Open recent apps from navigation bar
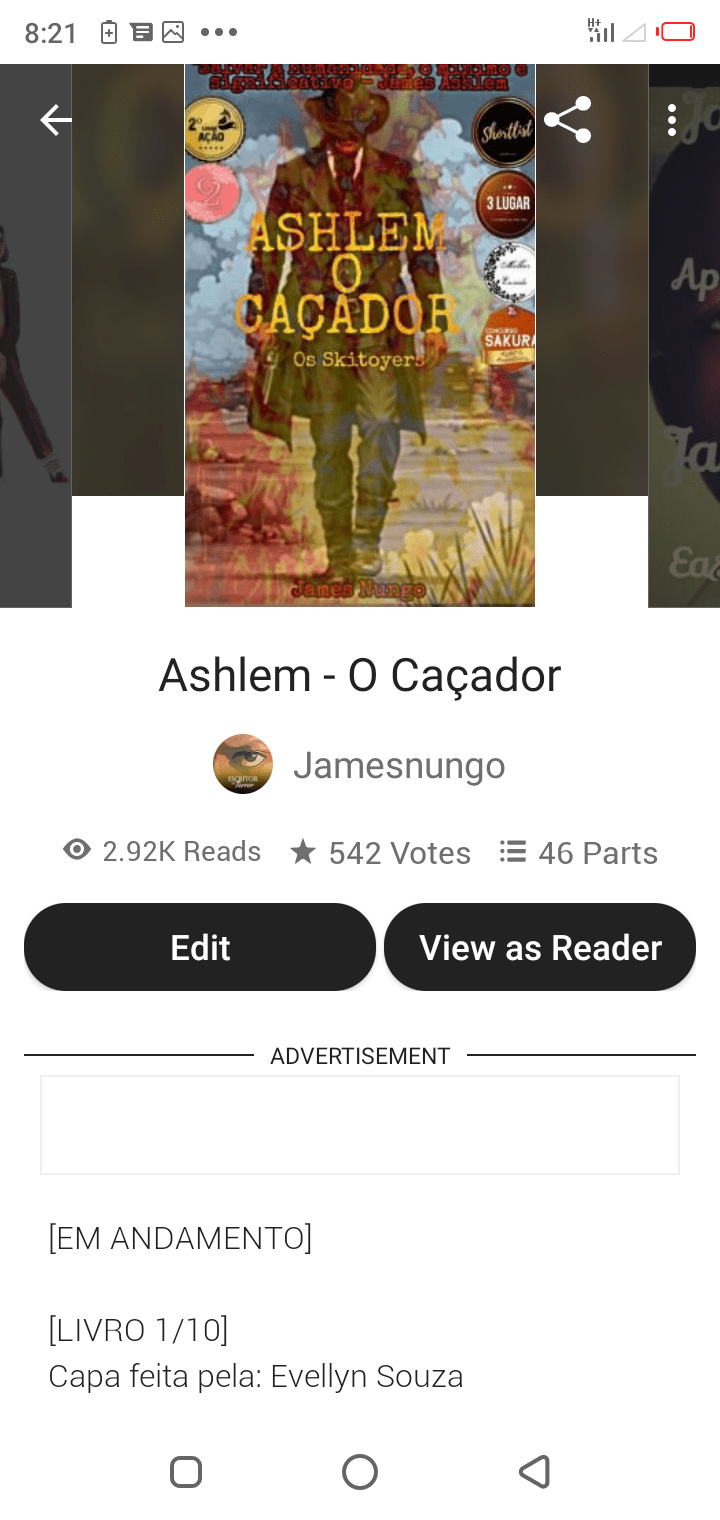 pyautogui.click(x=186, y=1472)
